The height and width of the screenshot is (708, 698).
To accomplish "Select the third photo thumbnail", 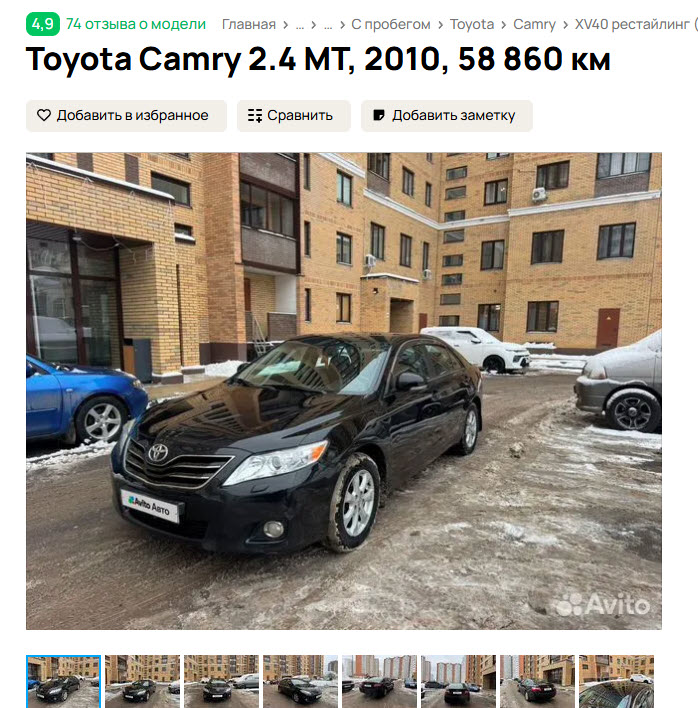I will pos(221,682).
